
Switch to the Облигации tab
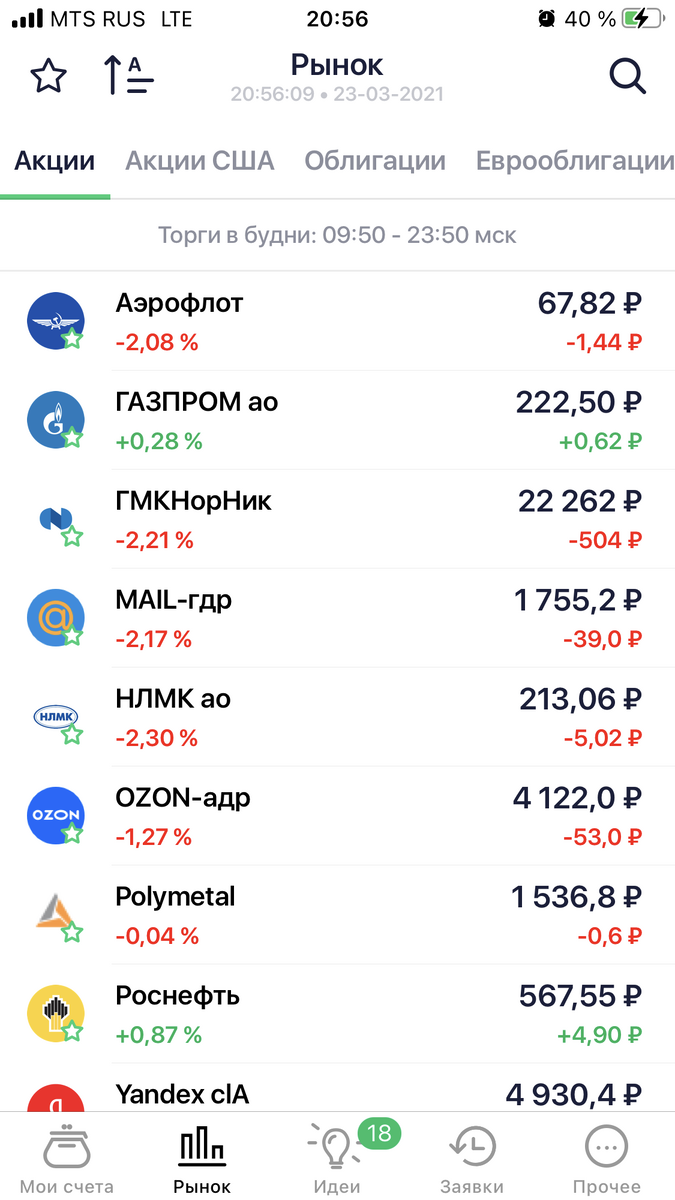coord(374,161)
